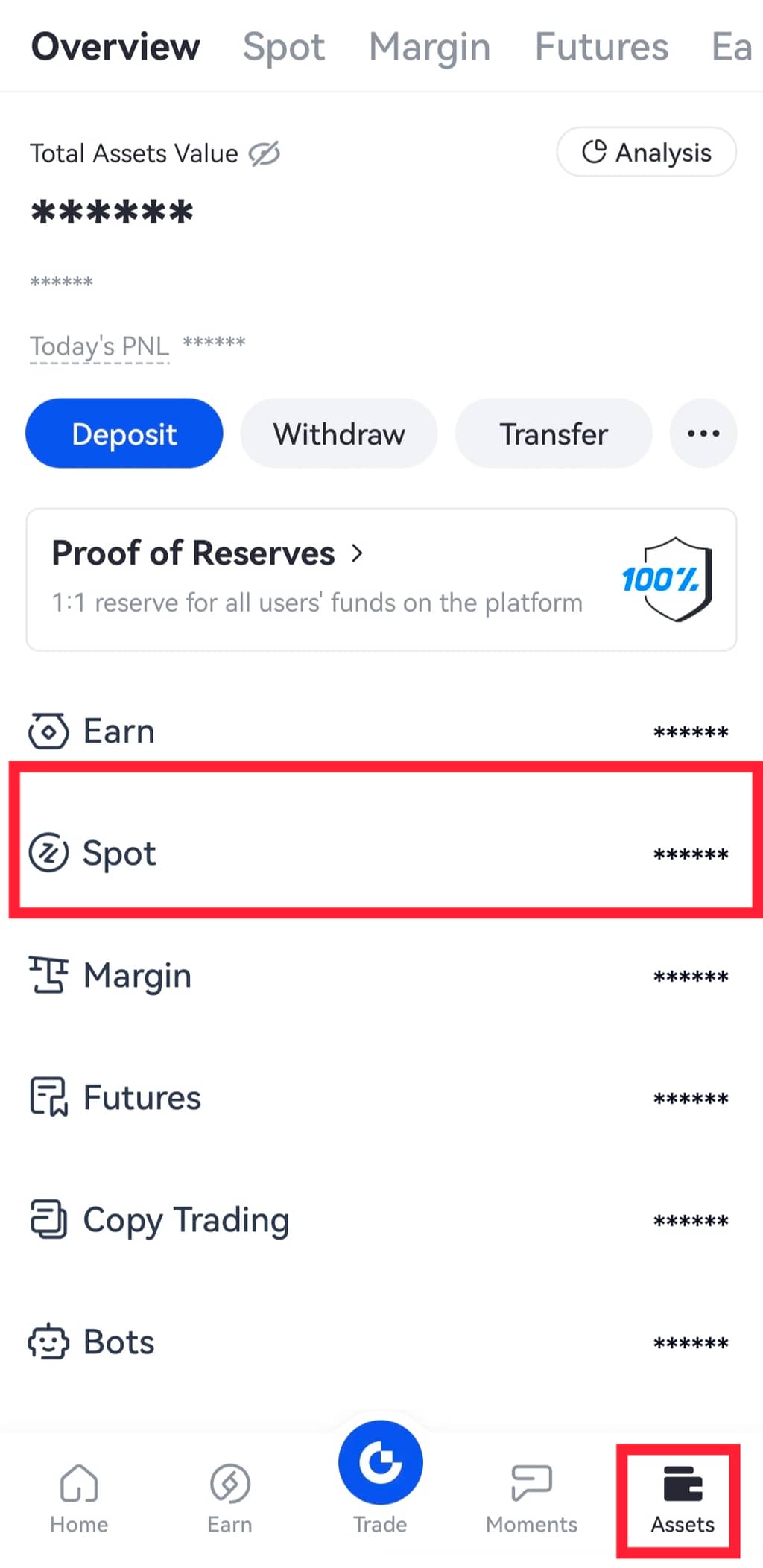Open the Analysis button

(x=646, y=152)
